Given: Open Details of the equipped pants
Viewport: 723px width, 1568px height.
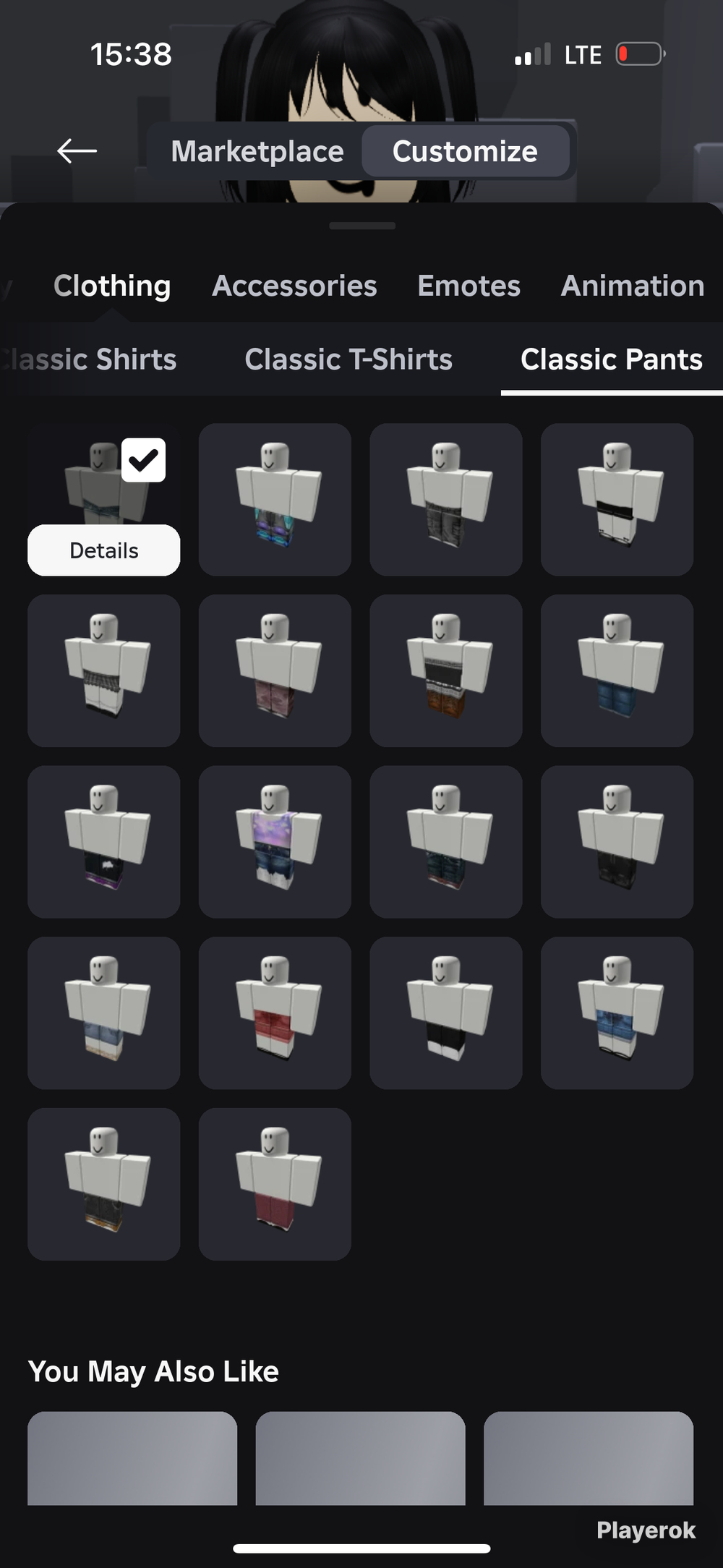Looking at the screenshot, I should 104,550.
